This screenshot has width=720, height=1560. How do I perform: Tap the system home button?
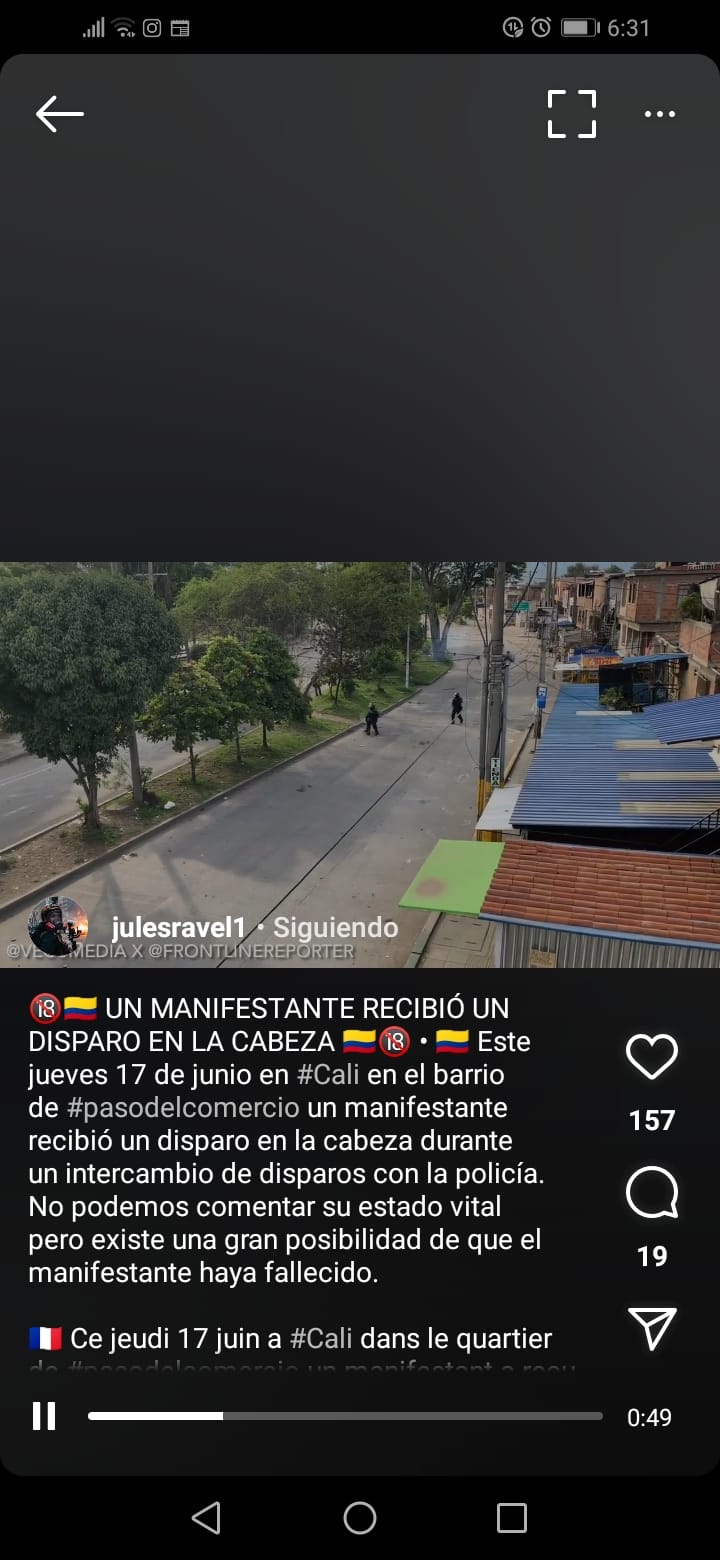pyautogui.click(x=360, y=1518)
